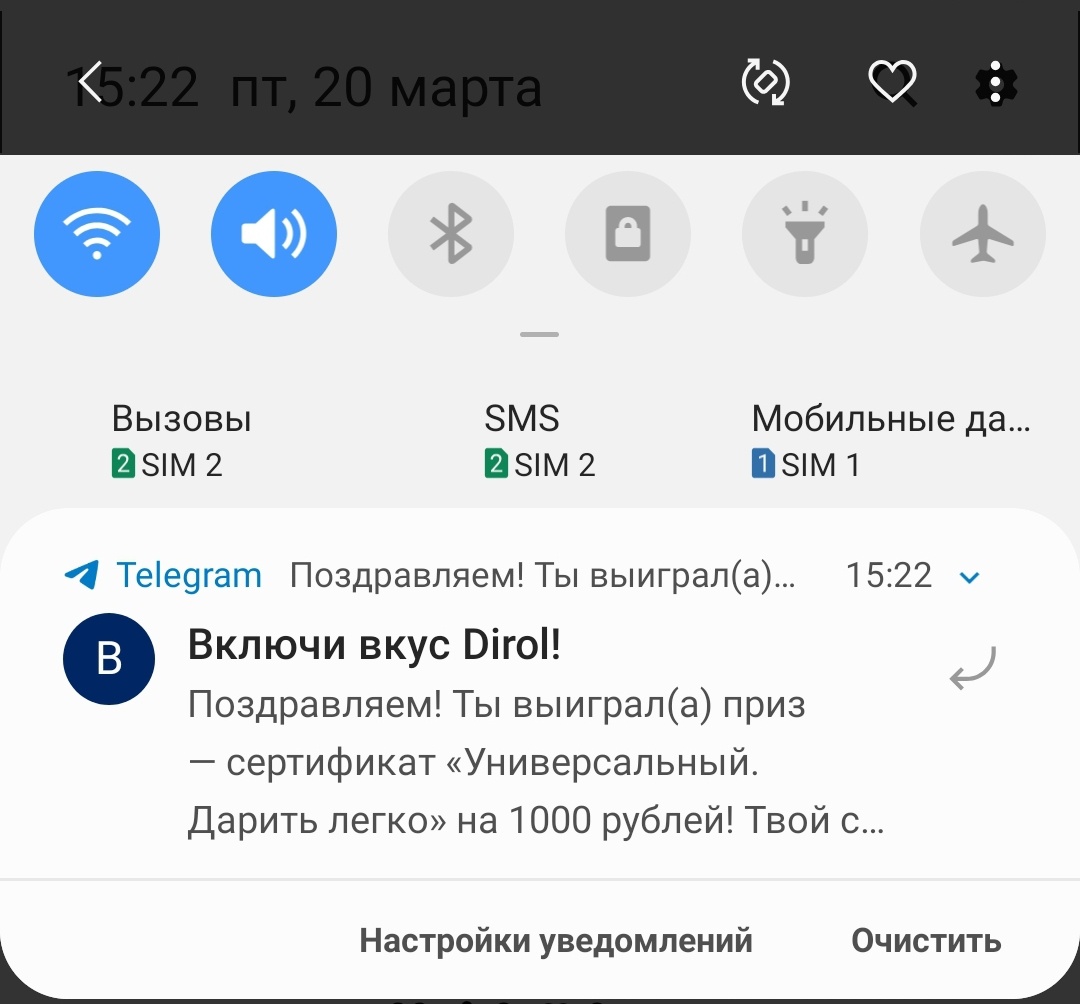Enable Bluetooth quick toggle
The image size is (1080, 1004).
click(450, 235)
